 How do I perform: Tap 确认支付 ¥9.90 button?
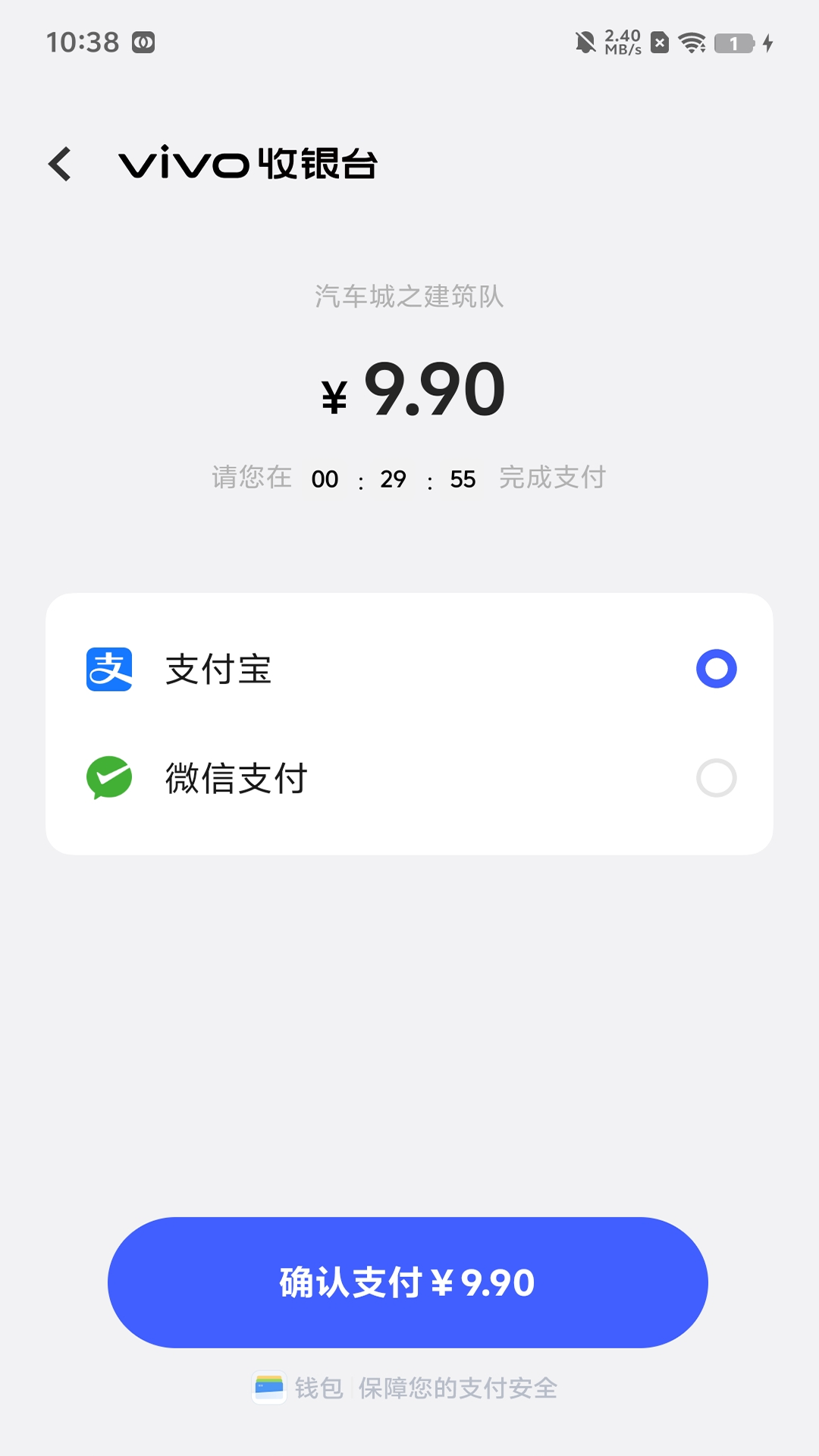coord(408,1282)
